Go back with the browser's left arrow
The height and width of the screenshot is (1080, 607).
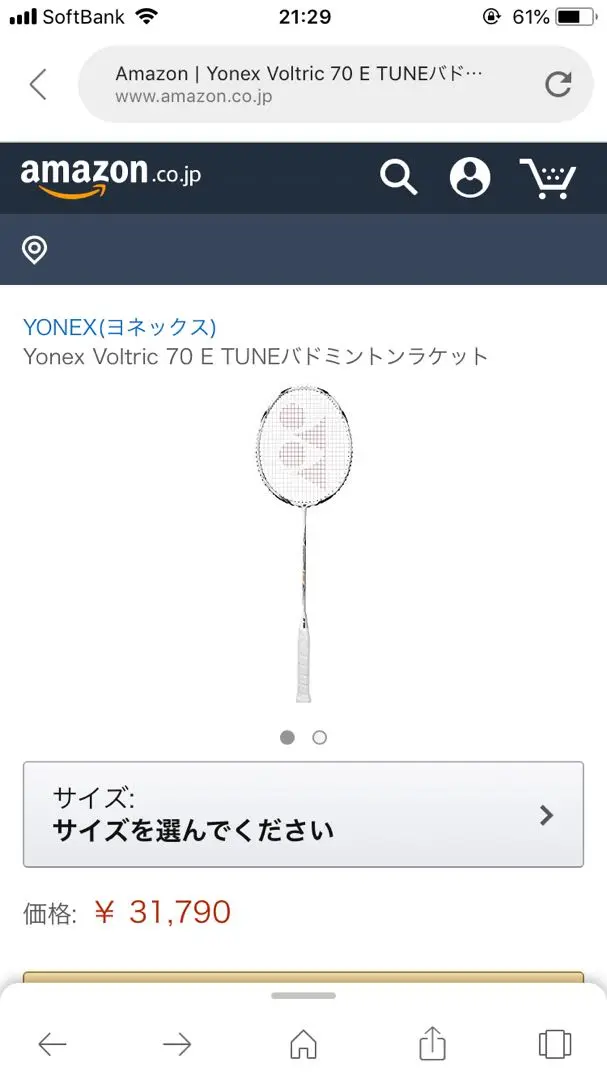(x=52, y=1044)
